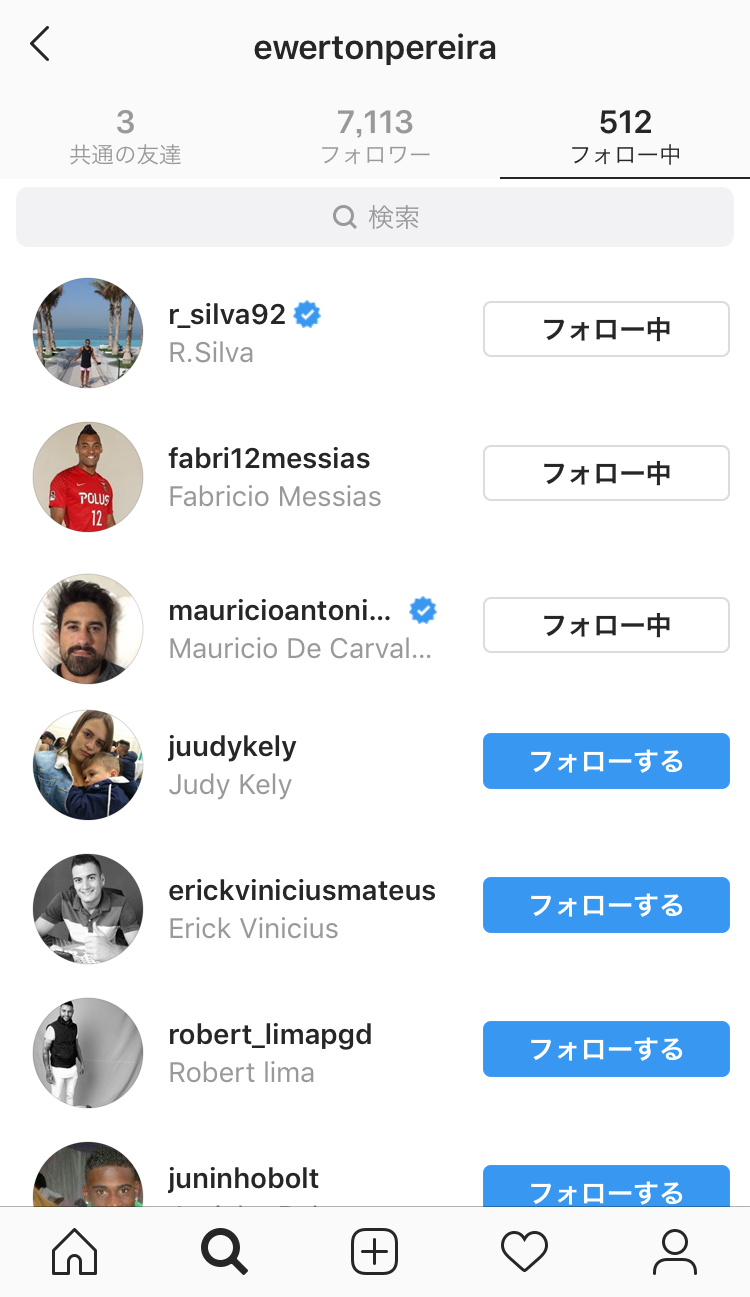Tap フォロー中 button beside Mauricio De Carvalho
Screen dimensions: 750x1297
click(x=606, y=625)
